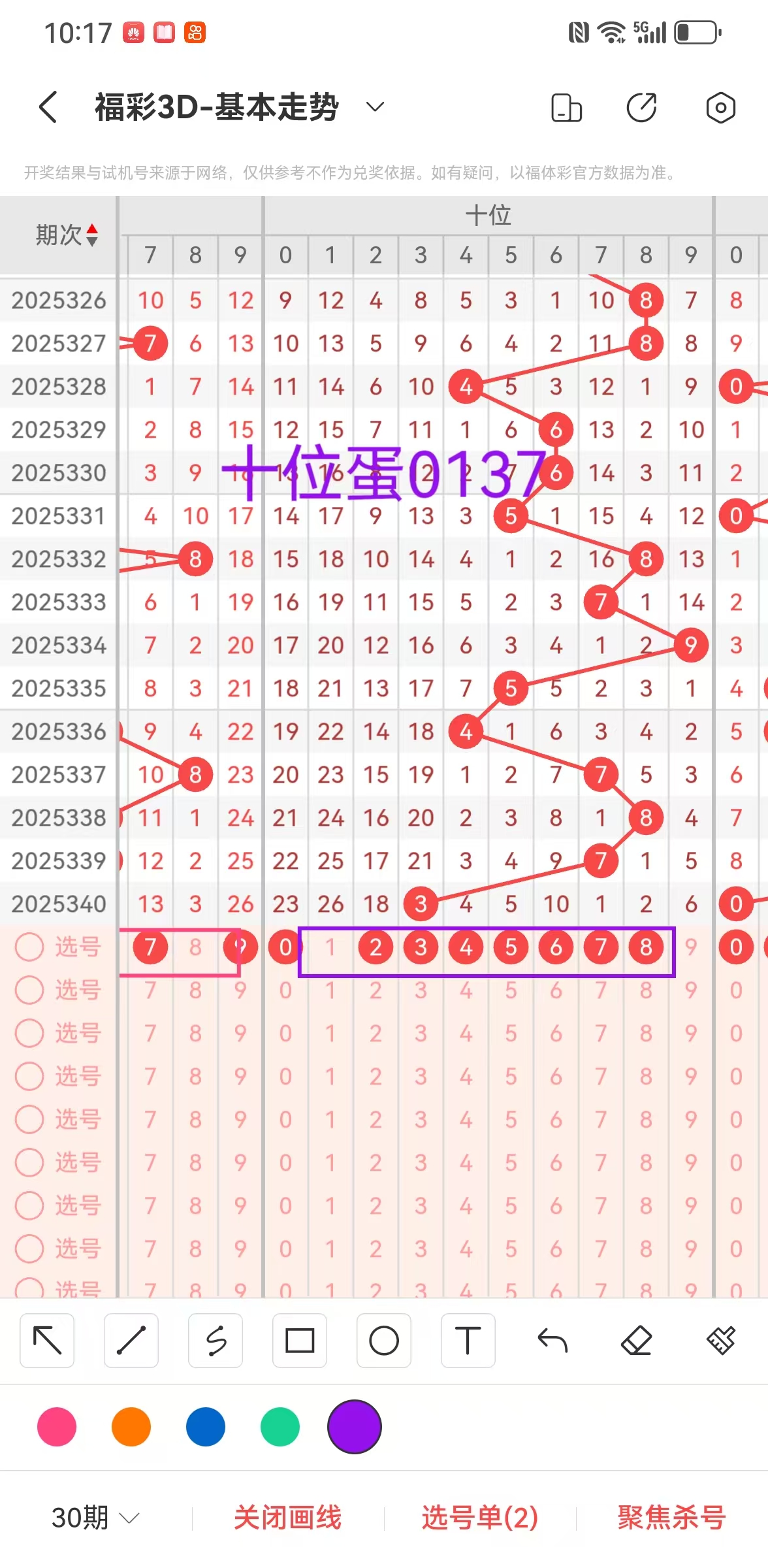Undo the last drawing action

(552, 1341)
